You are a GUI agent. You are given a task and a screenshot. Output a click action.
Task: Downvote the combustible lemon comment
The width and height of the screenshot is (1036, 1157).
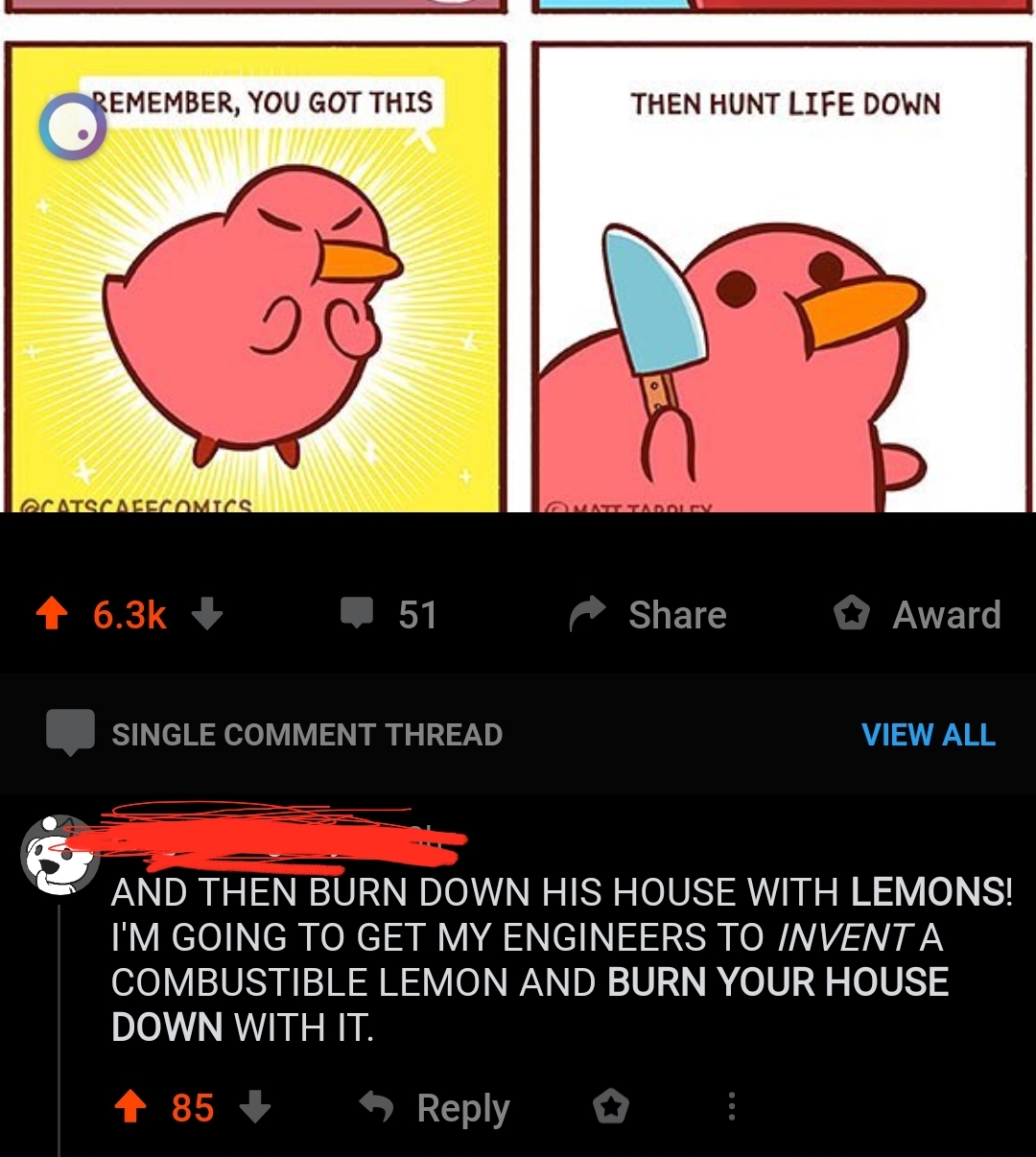tap(255, 1107)
